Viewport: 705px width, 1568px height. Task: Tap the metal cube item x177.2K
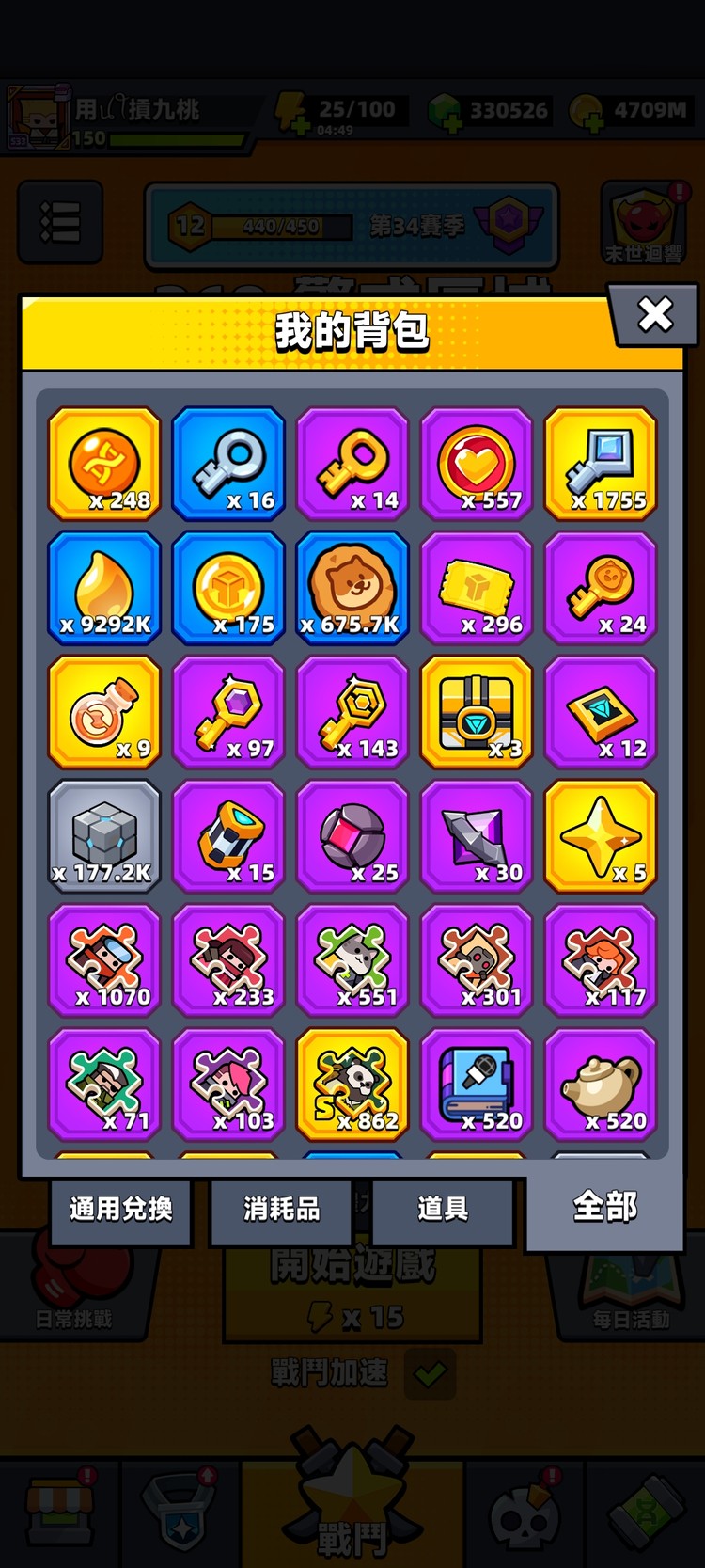[x=104, y=835]
